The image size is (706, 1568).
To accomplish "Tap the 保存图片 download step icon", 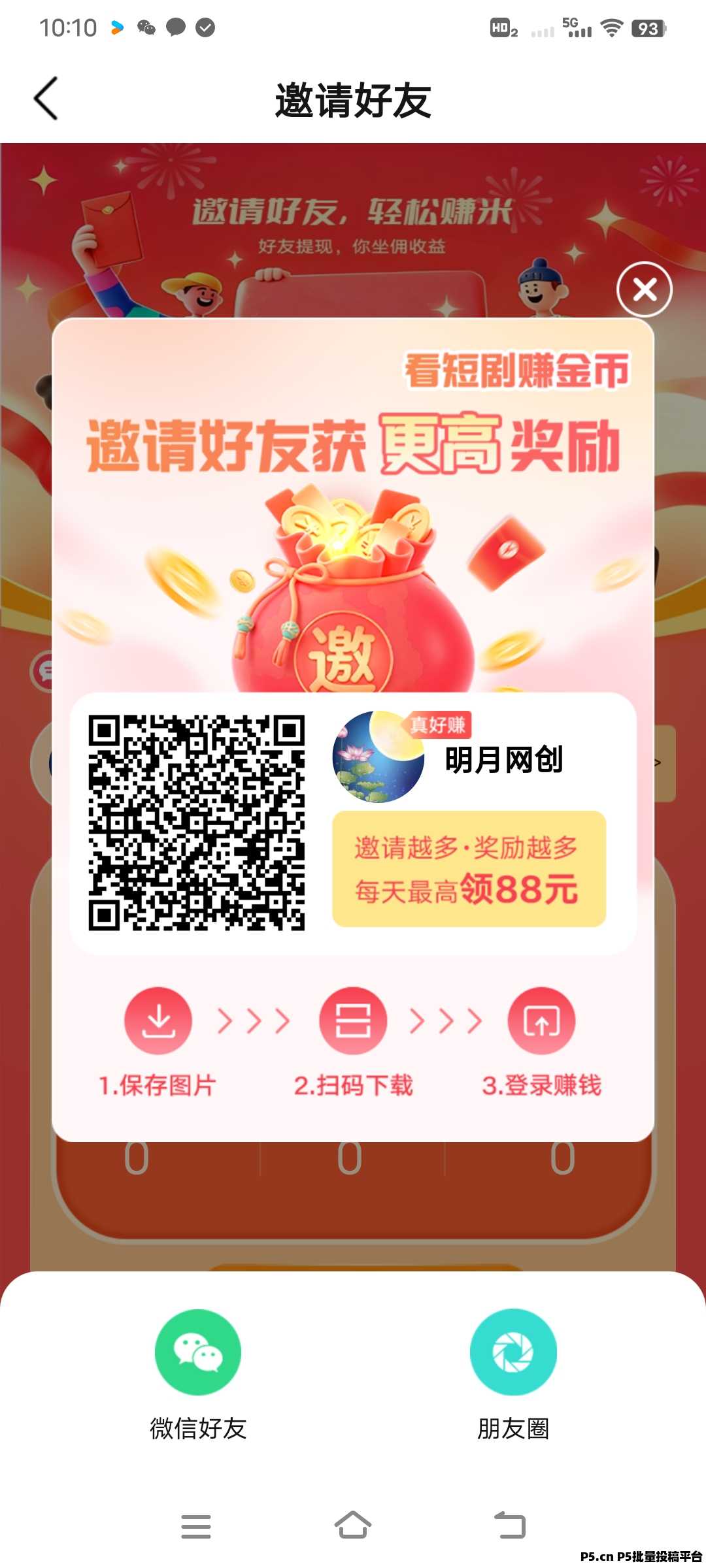I will coord(157,1021).
